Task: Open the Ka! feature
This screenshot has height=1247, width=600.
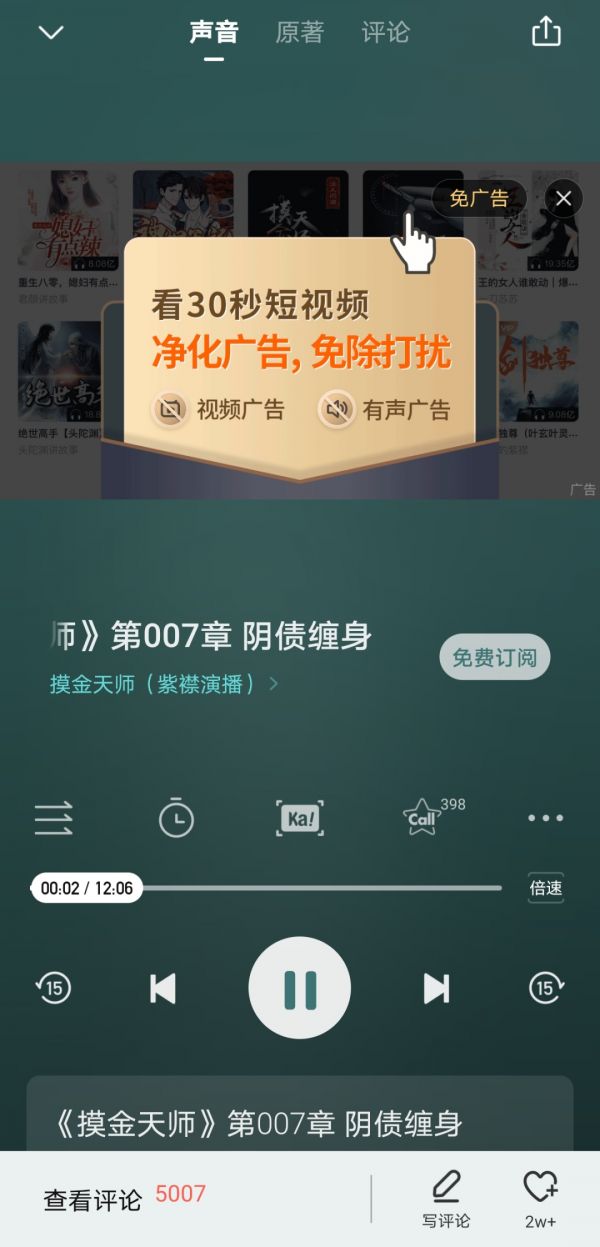Action: 300,819
